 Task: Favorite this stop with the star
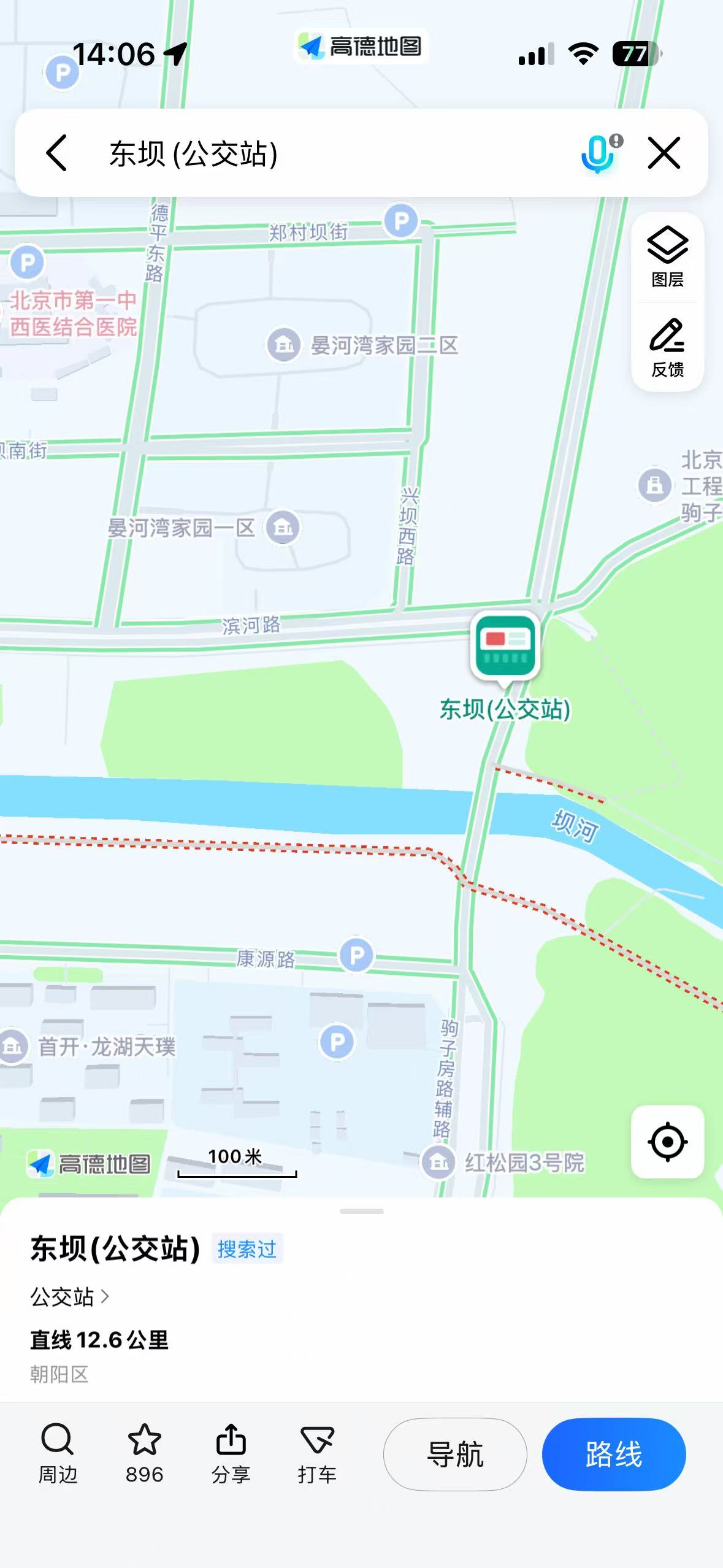pyautogui.click(x=144, y=1453)
